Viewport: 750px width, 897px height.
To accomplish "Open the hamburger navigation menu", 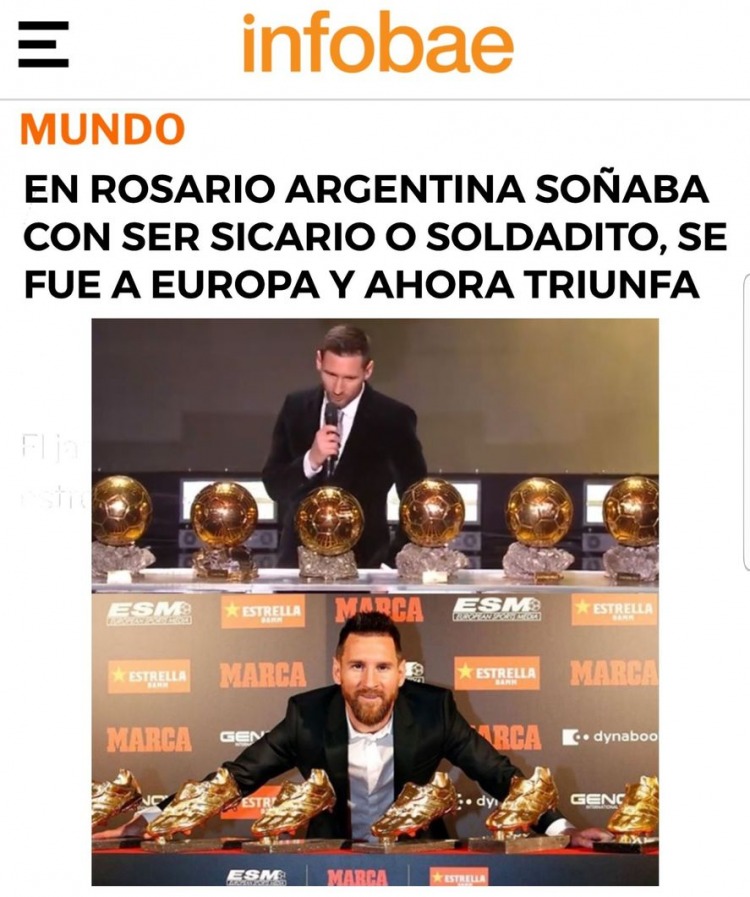I will (x=43, y=45).
